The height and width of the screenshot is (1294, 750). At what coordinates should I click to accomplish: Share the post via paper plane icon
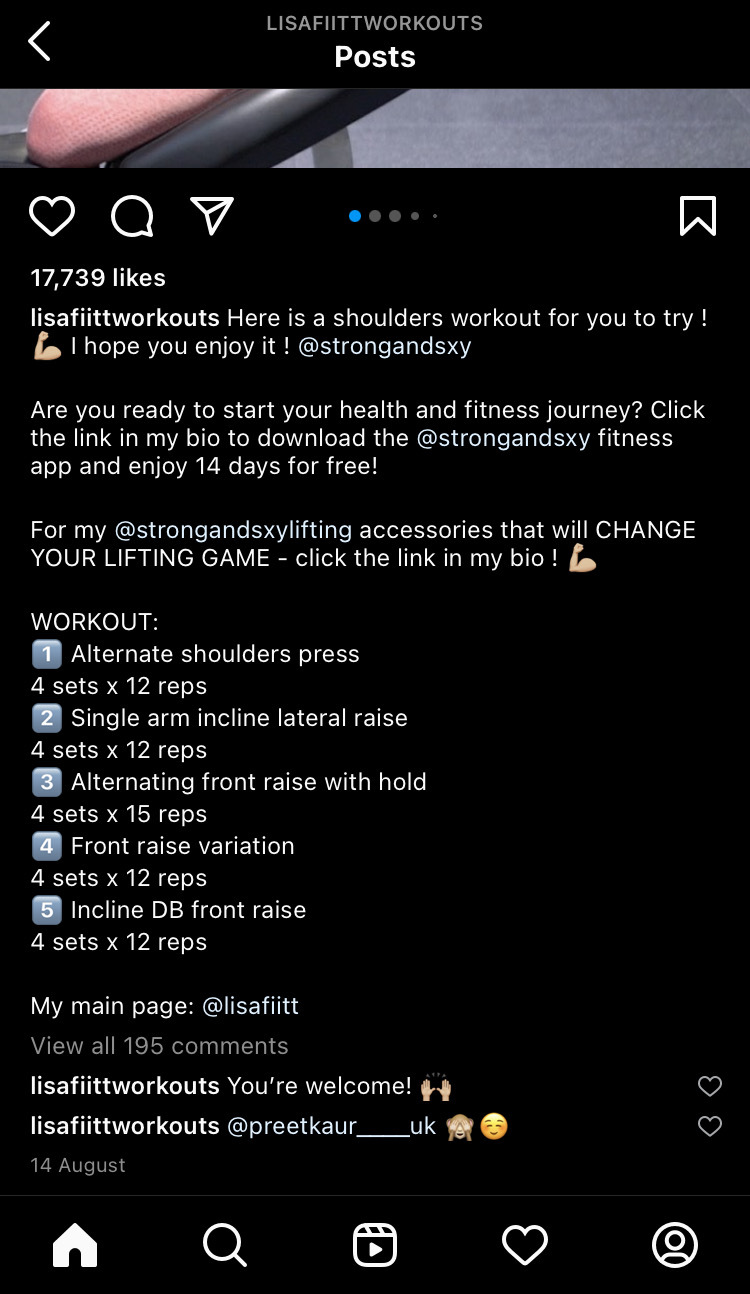coord(212,216)
